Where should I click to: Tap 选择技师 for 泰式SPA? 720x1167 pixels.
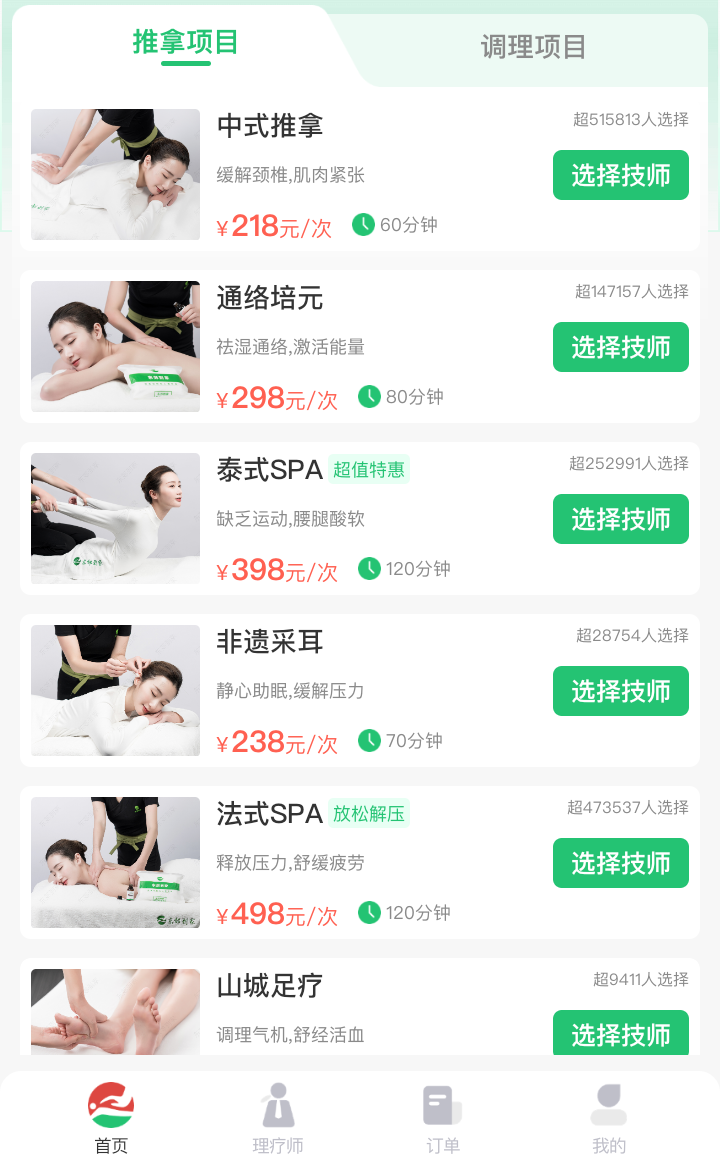tap(620, 520)
